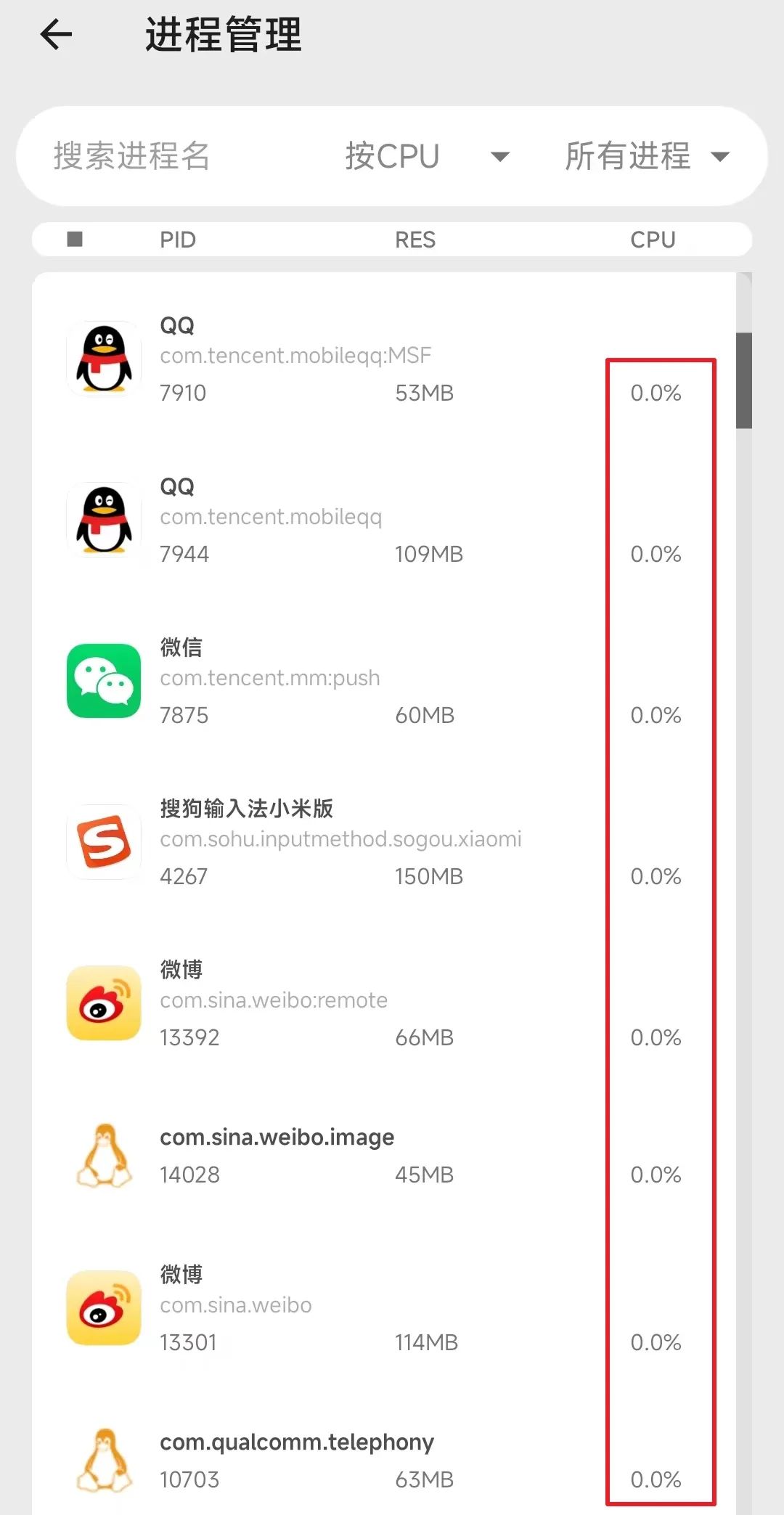Tap the WeChat push process icon

click(x=104, y=679)
